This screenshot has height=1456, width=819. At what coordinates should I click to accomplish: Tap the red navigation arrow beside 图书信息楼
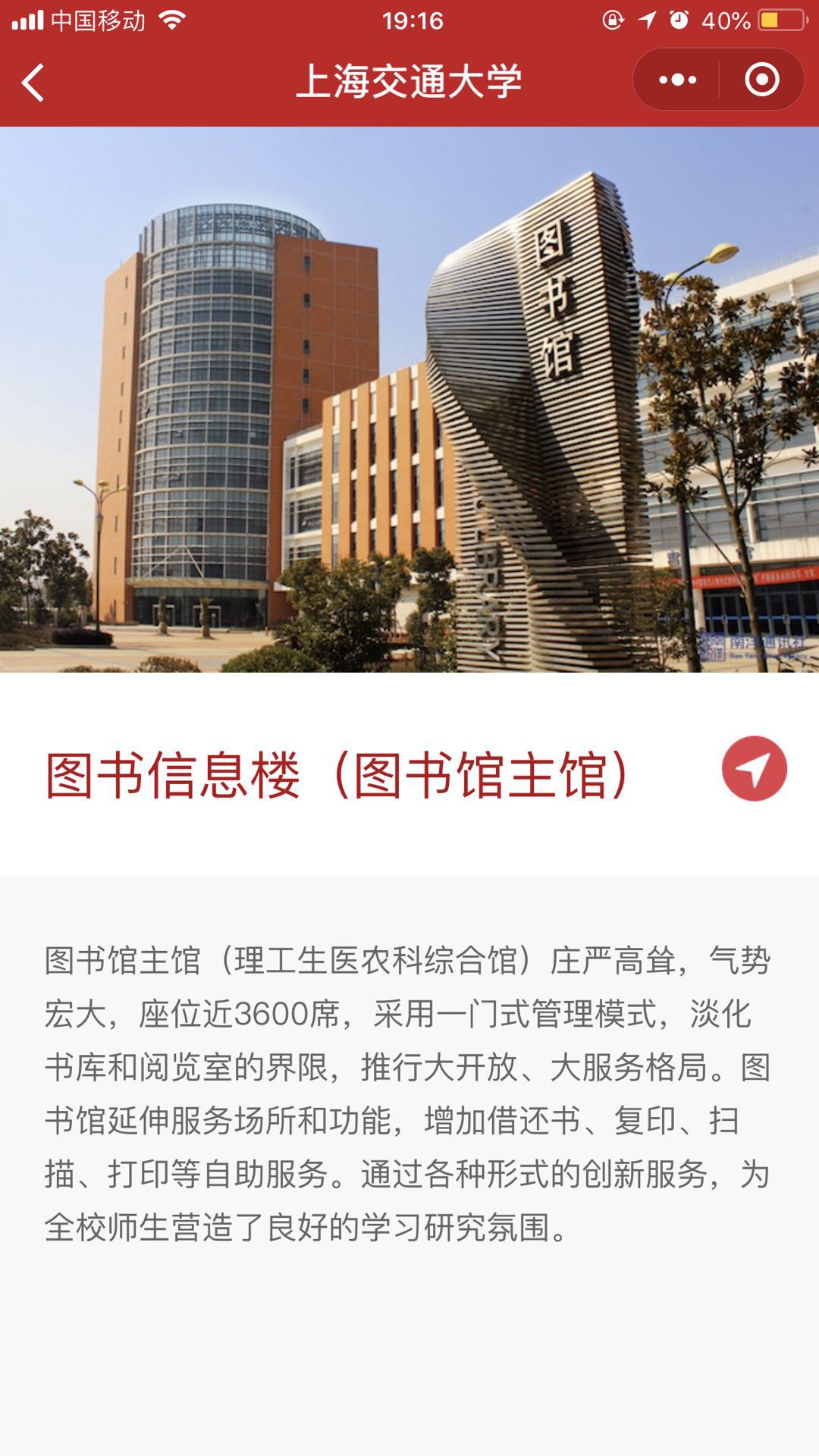754,768
